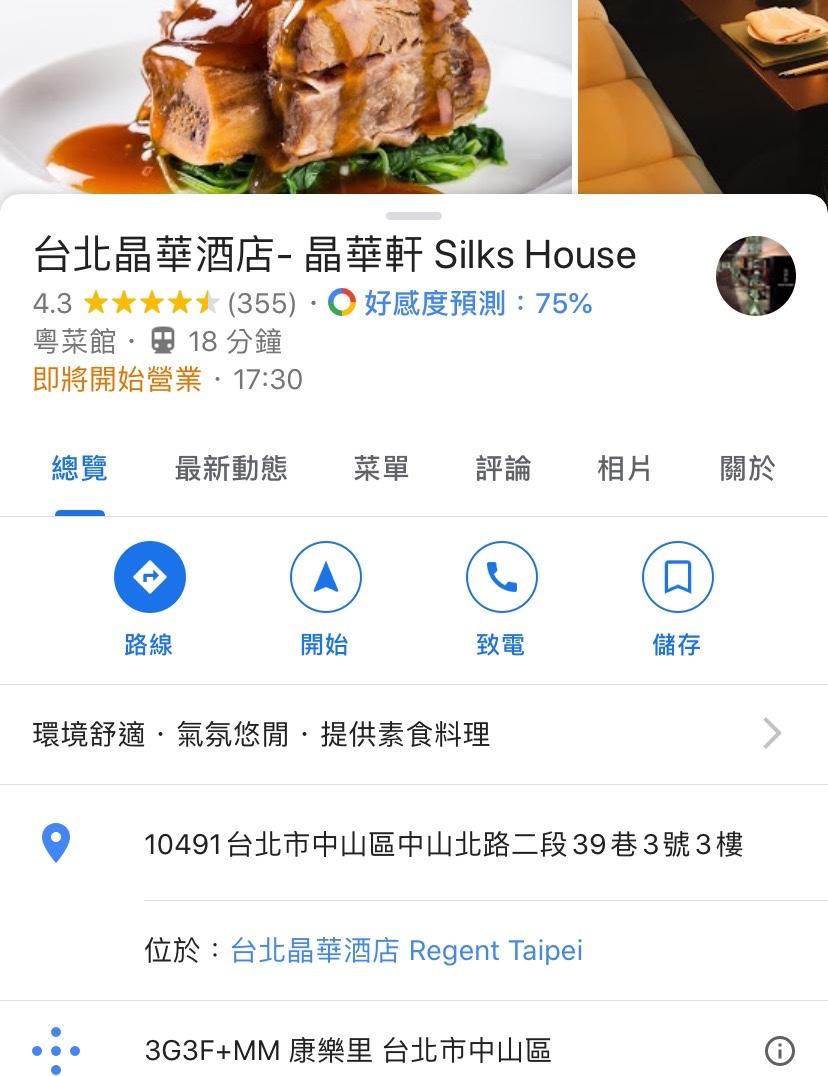
Task: Open the 台北晶華酒店 Regent Taipei link
Action: [x=406, y=950]
